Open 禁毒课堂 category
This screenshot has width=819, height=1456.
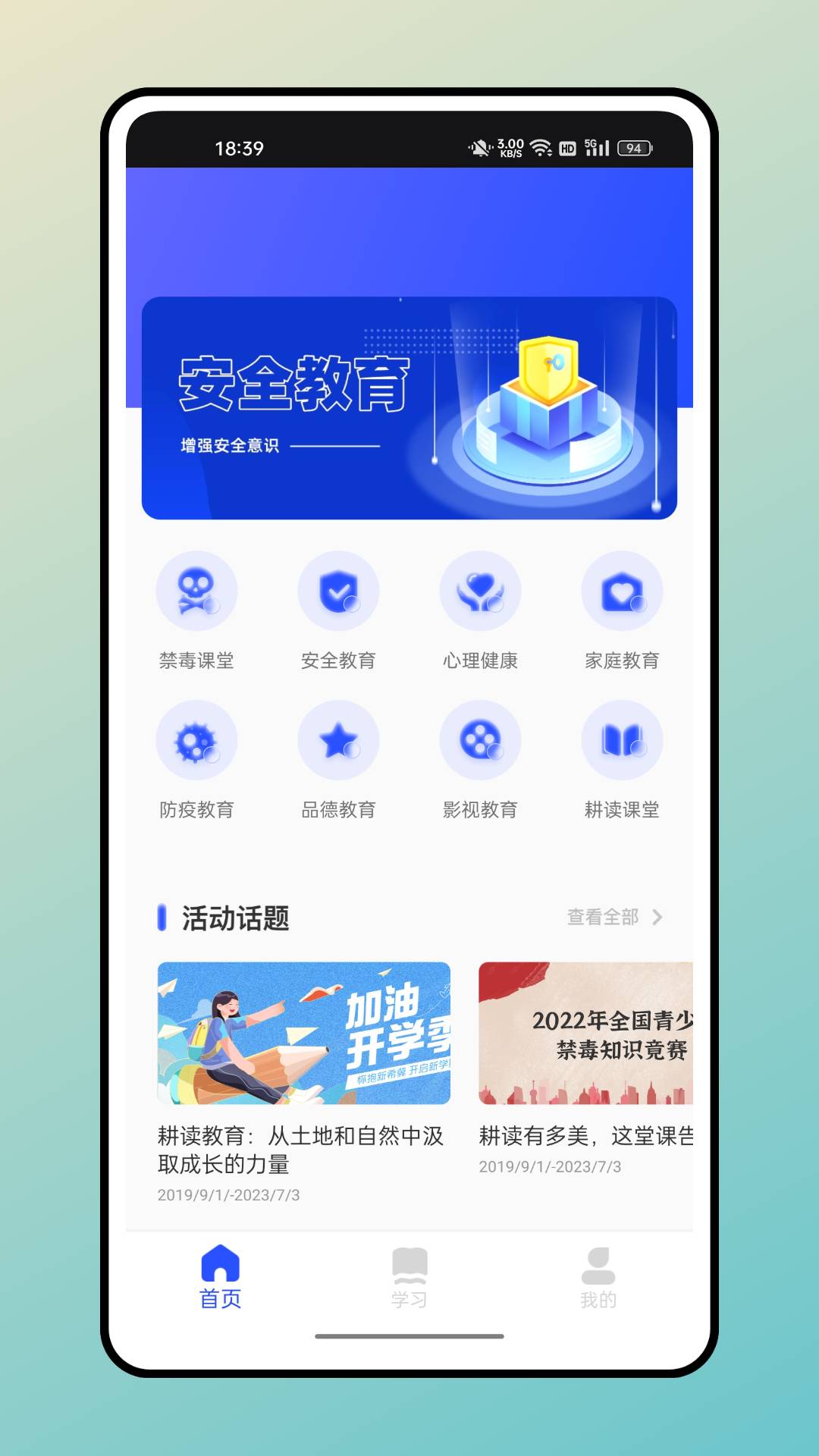(x=196, y=592)
